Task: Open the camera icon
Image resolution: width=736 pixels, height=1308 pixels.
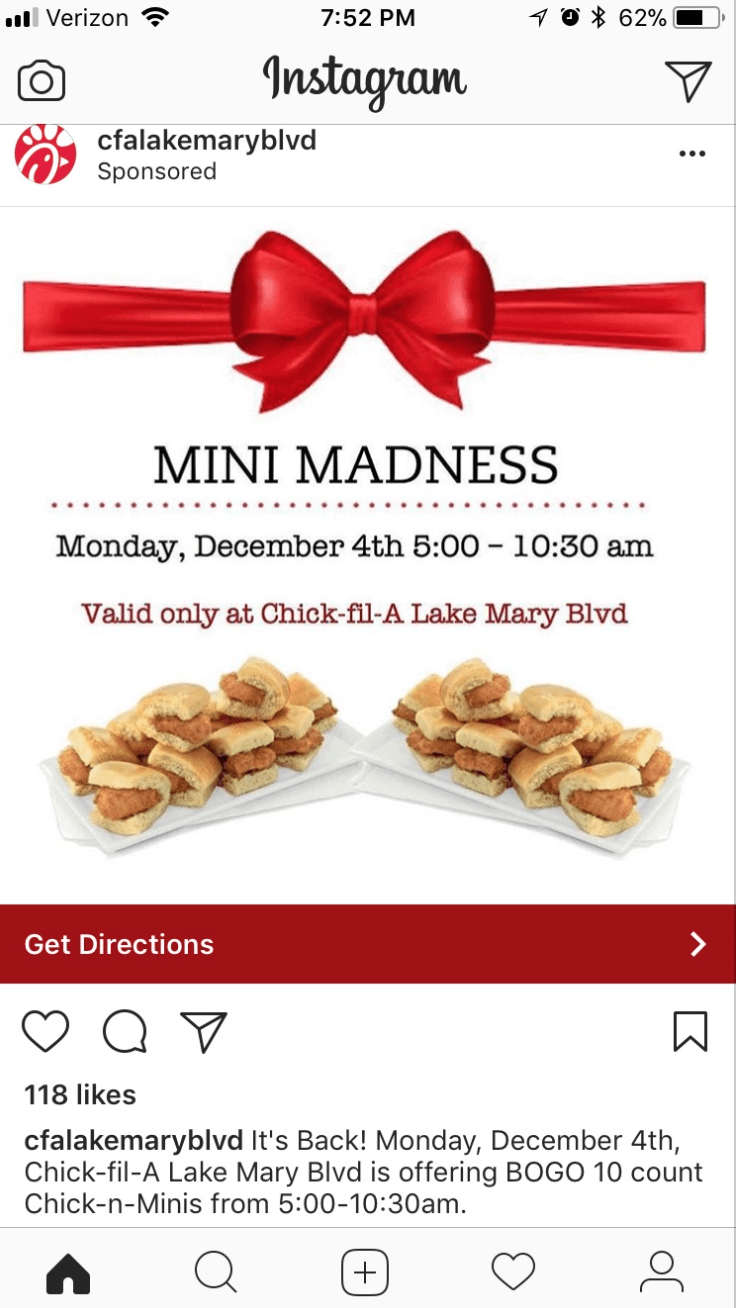Action: click(x=42, y=82)
